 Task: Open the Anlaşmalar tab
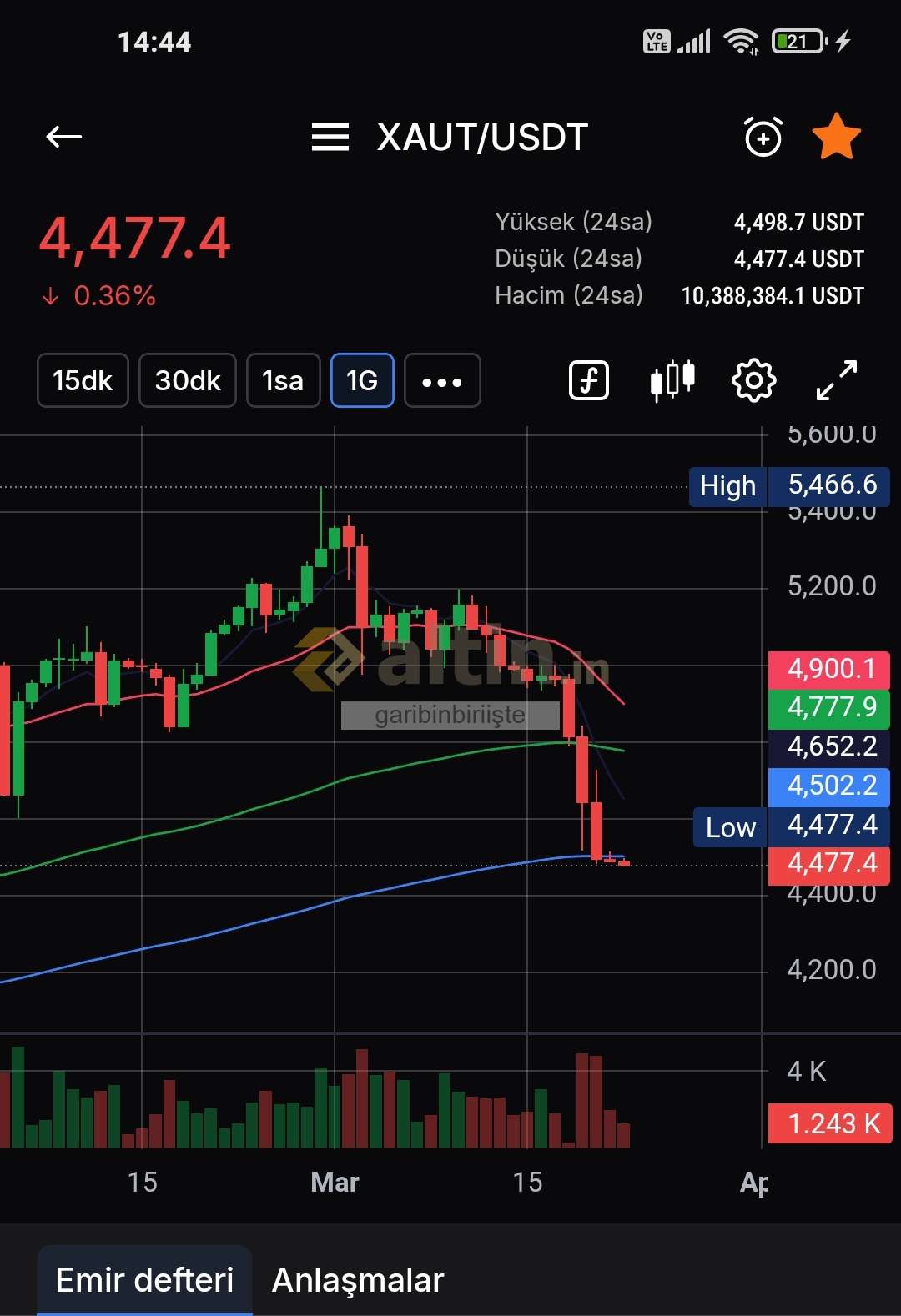tap(358, 1280)
